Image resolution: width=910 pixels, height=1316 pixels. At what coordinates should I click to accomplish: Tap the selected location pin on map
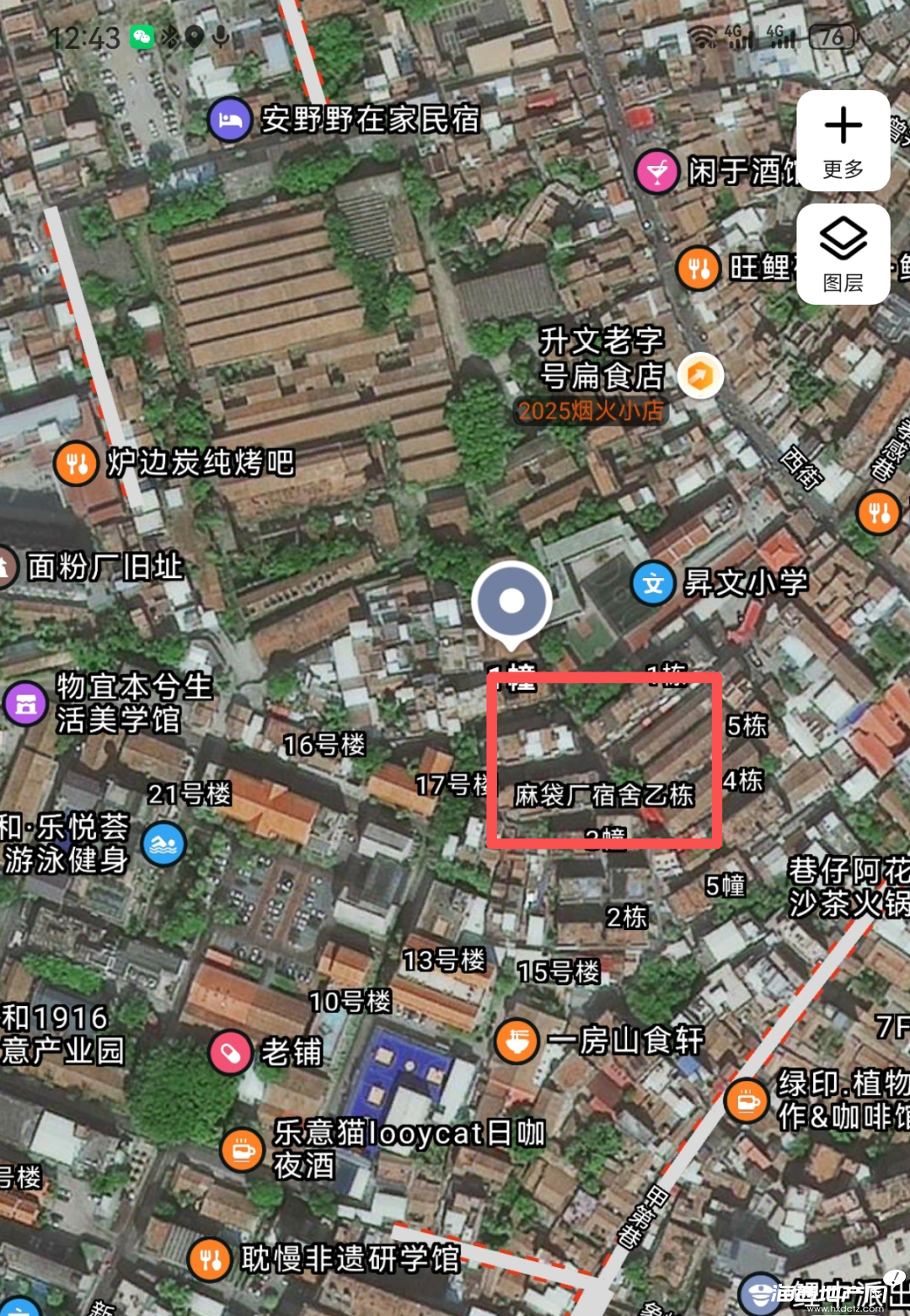(511, 602)
